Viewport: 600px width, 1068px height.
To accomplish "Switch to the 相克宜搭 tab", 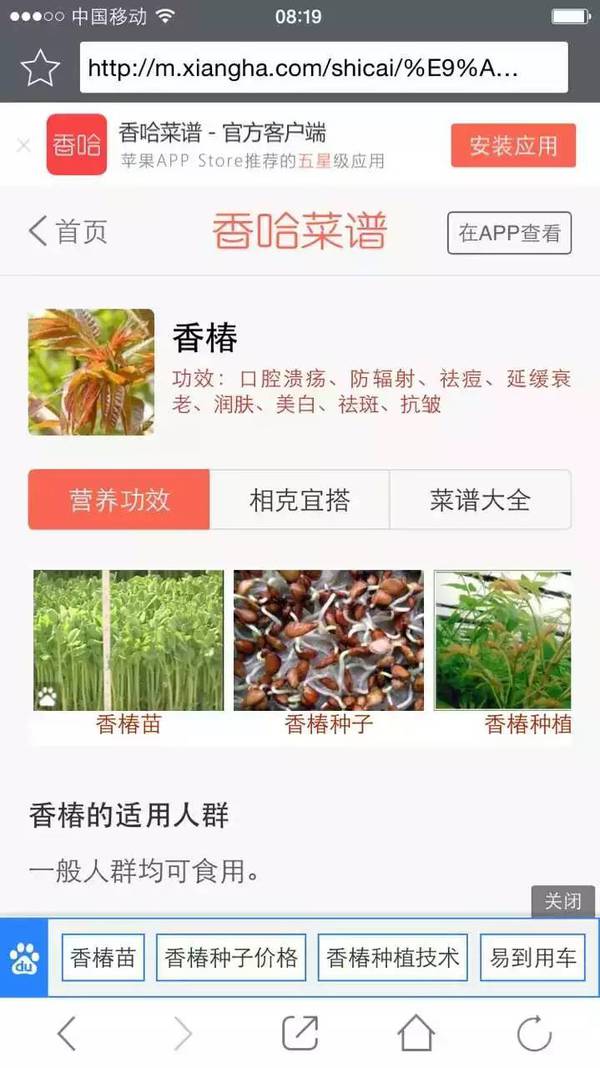I will click(299, 500).
